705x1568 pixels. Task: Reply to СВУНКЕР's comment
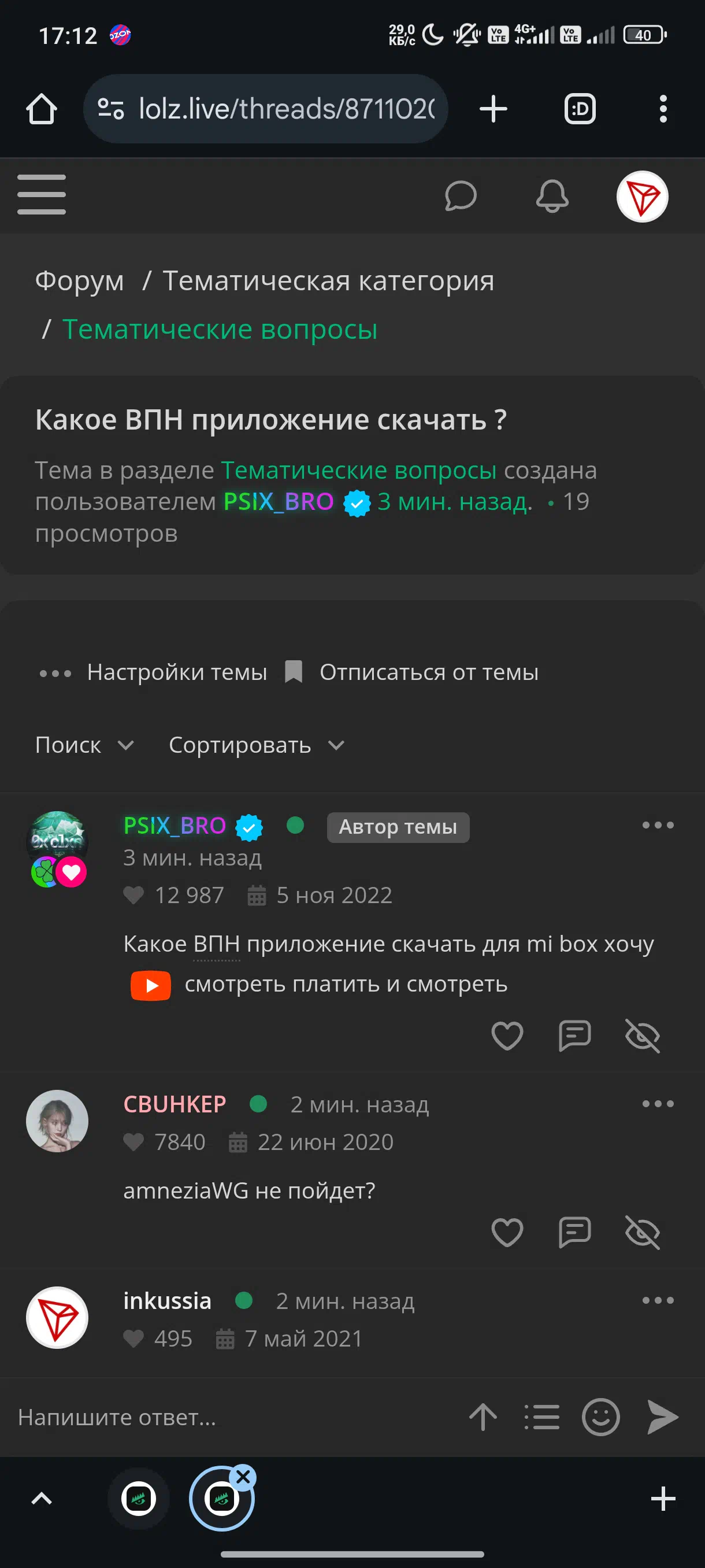574,1232
